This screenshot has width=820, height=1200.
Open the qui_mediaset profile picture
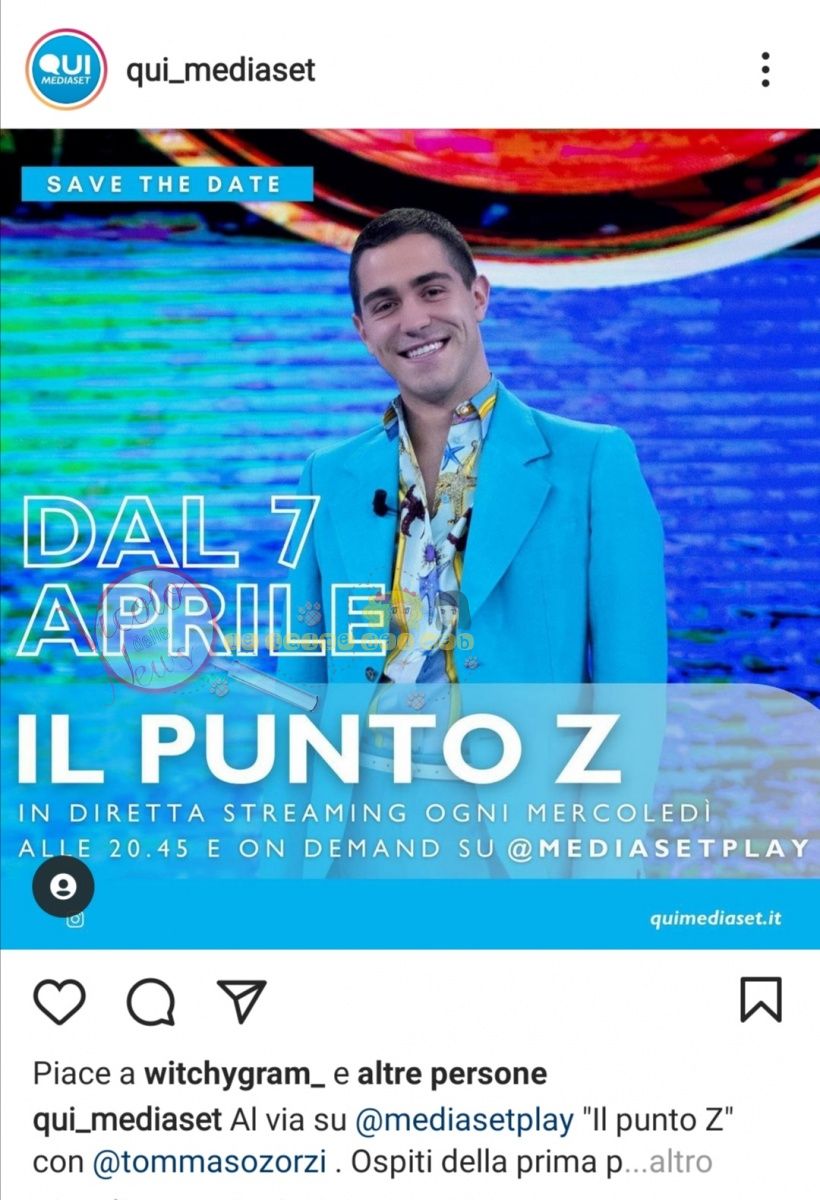coord(66,69)
